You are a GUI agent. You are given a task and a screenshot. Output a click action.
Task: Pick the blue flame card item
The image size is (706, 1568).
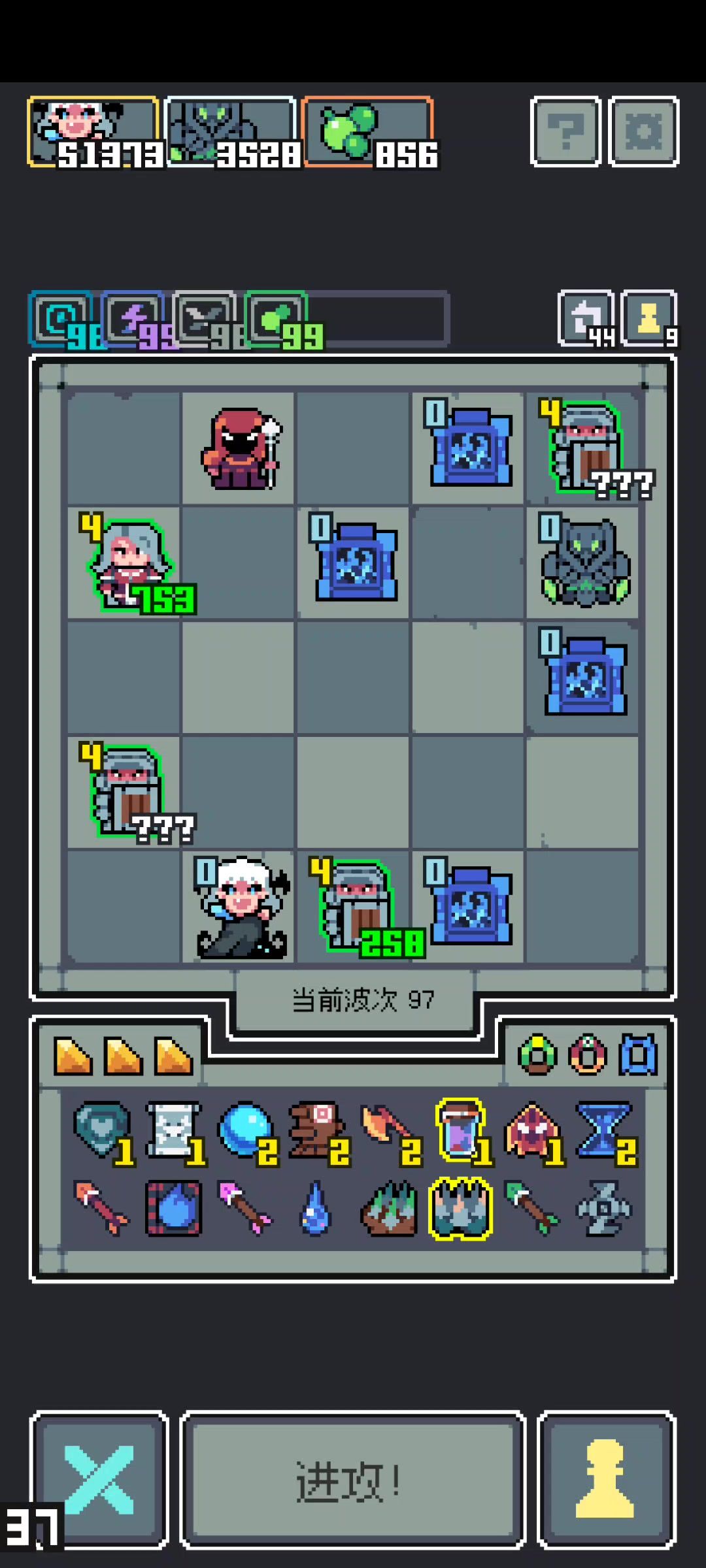tap(173, 1209)
